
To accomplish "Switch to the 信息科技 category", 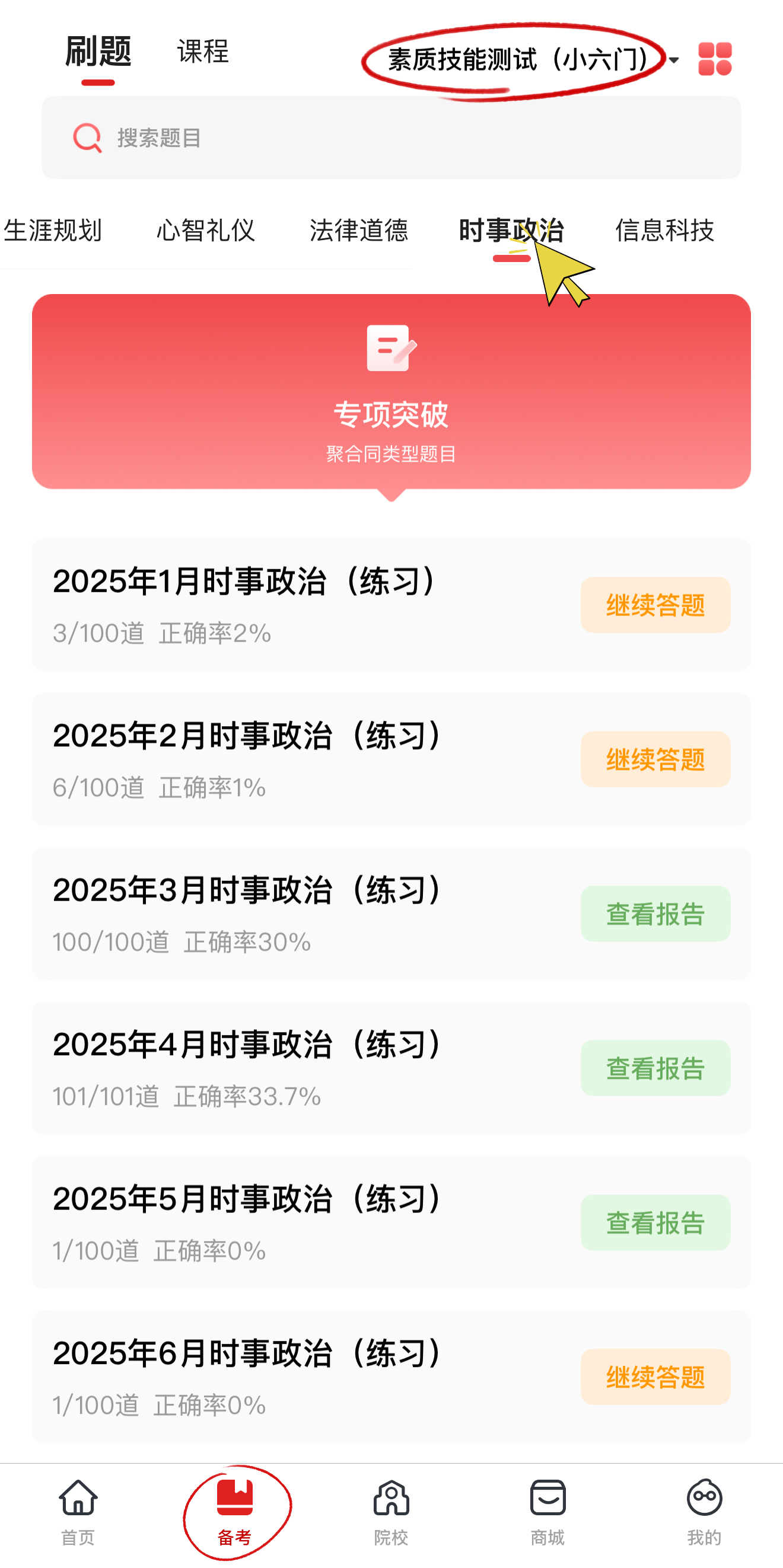I will pyautogui.click(x=664, y=231).
